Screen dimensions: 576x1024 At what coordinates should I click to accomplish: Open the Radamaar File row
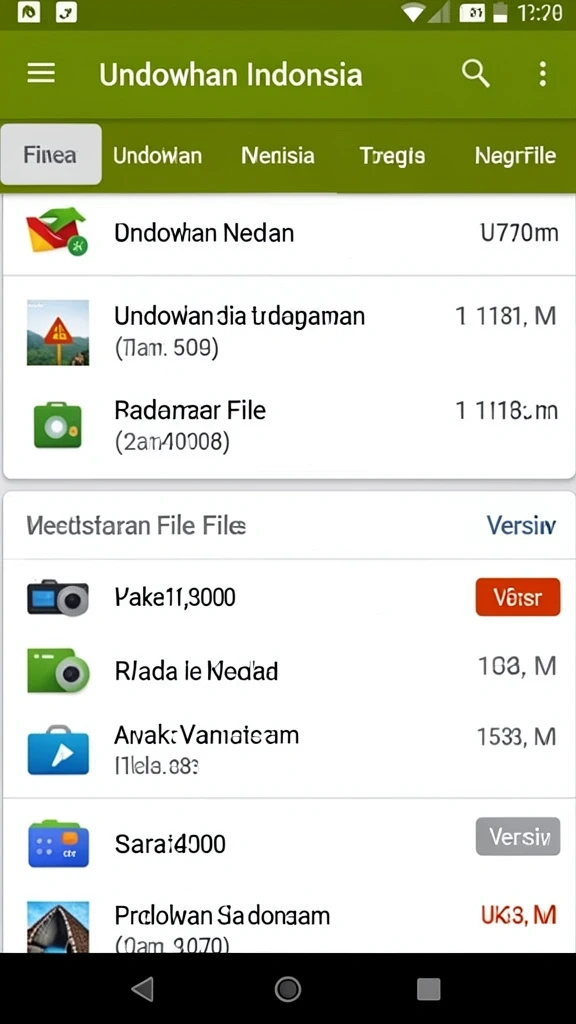(288, 426)
